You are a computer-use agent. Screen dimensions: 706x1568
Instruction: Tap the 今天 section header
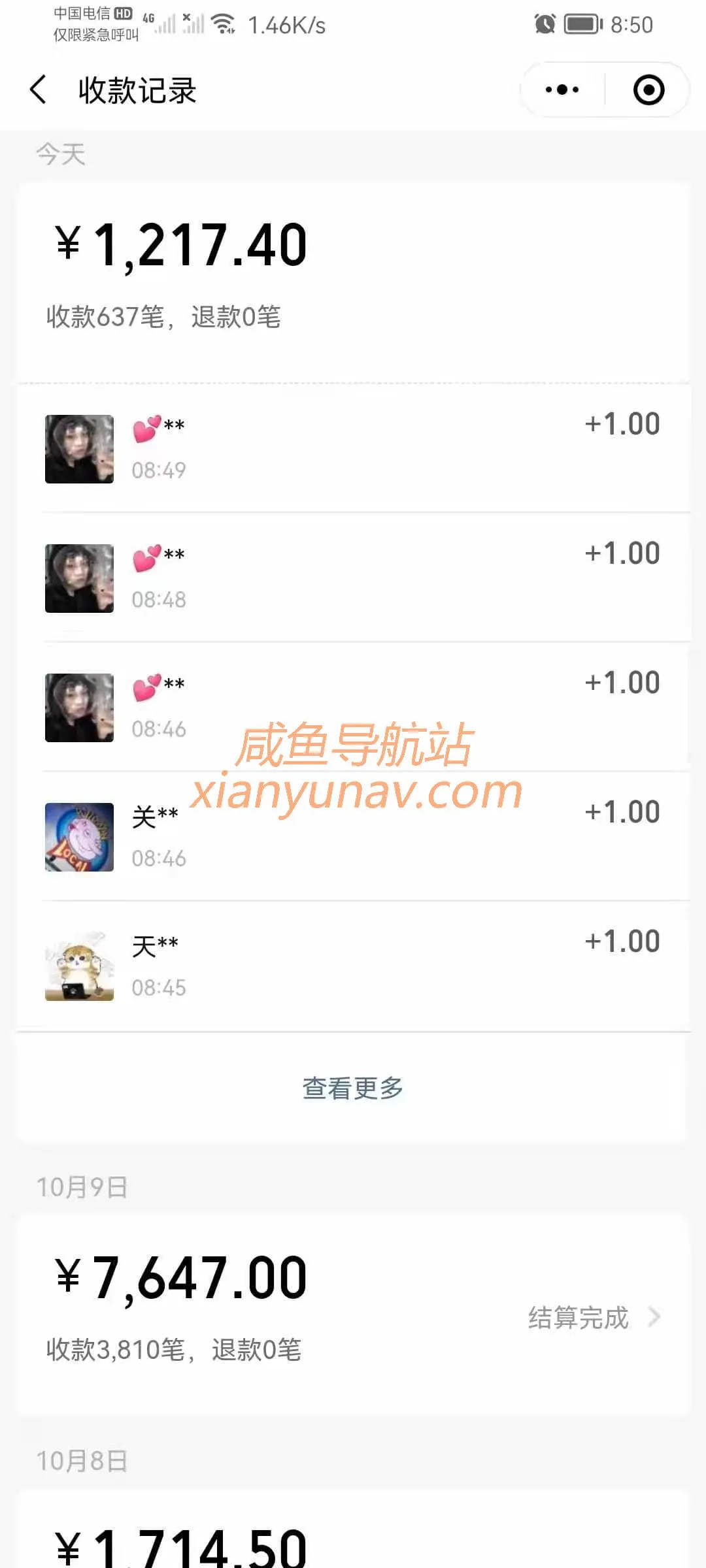point(60,154)
